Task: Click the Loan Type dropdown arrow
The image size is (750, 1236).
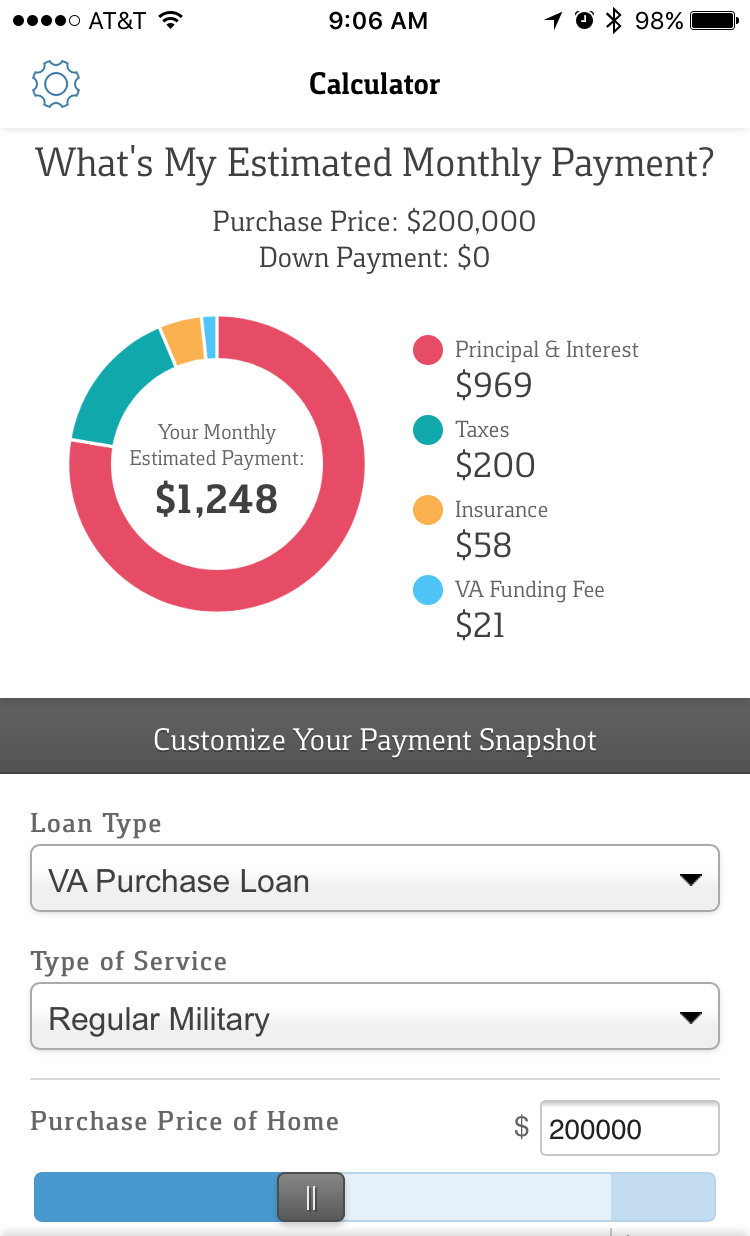Action: coord(691,880)
